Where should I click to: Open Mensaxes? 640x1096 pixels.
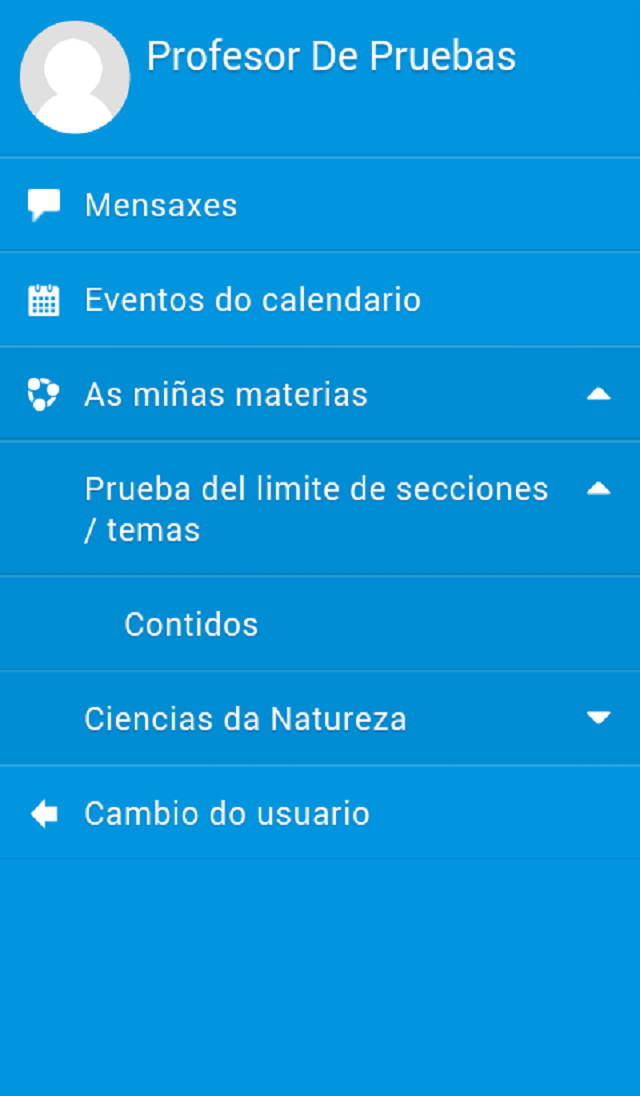click(320, 205)
